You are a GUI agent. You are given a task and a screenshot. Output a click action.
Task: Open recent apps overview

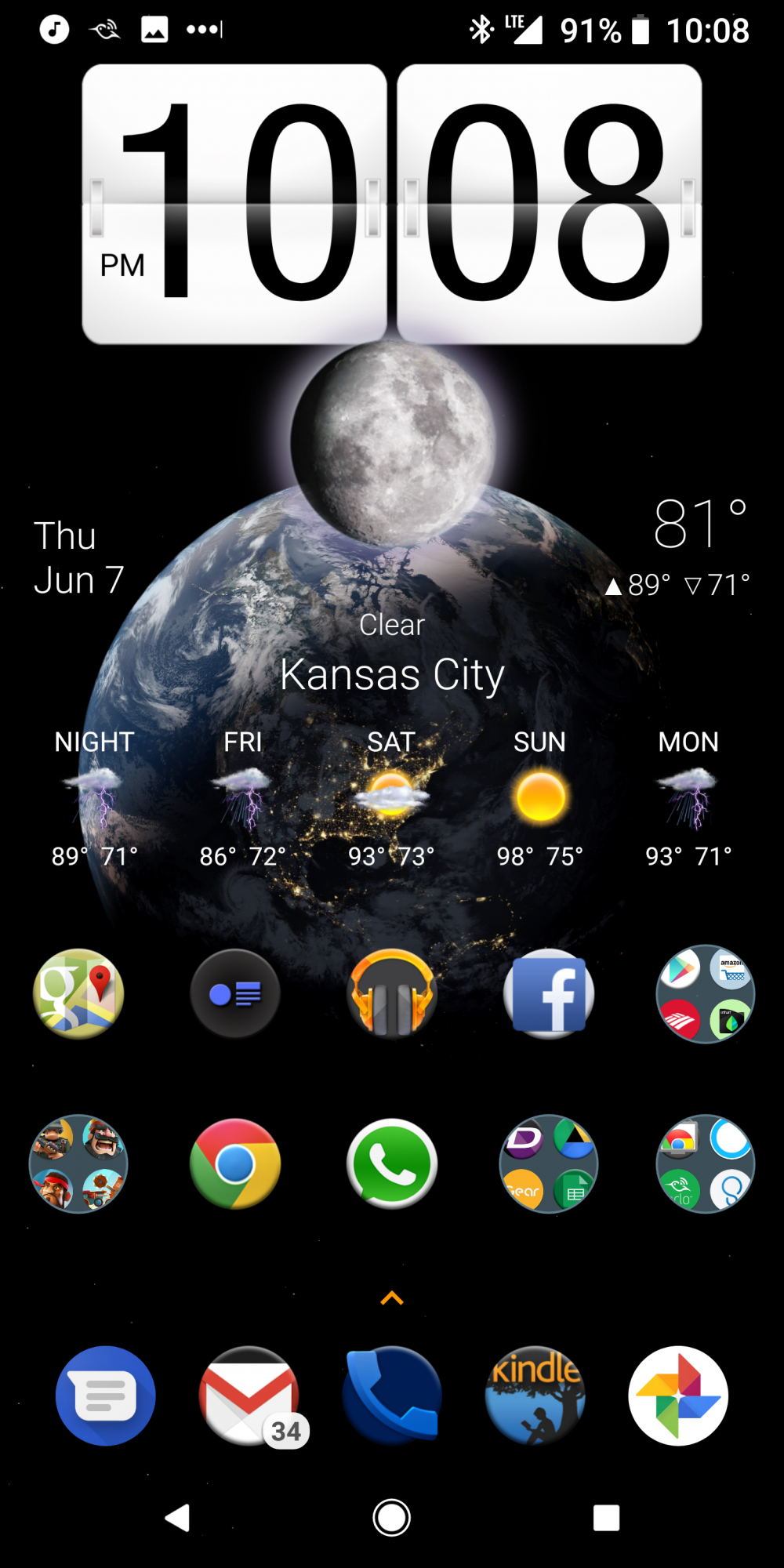pyautogui.click(x=606, y=1518)
